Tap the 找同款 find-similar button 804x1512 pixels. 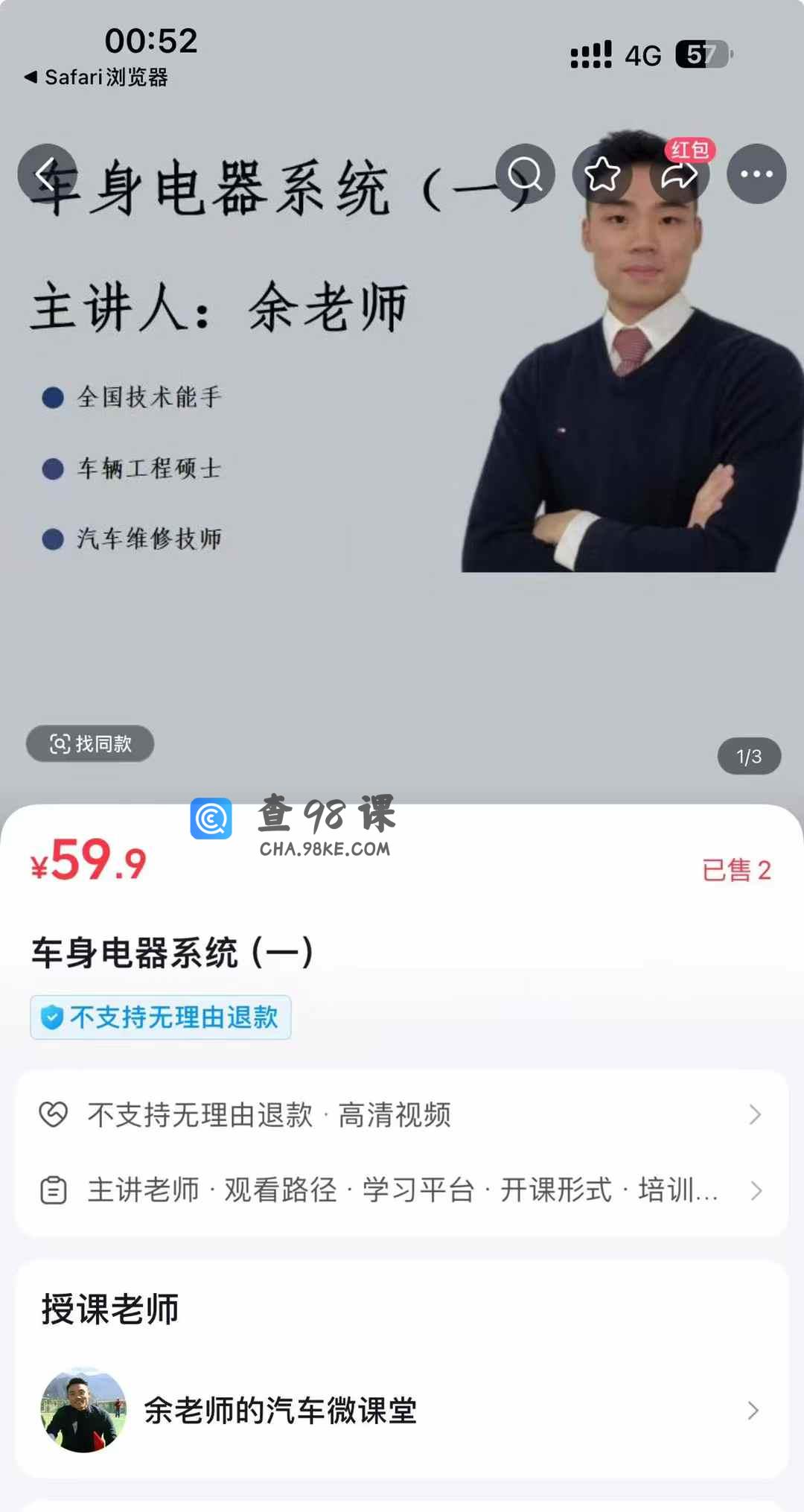pyautogui.click(x=90, y=743)
